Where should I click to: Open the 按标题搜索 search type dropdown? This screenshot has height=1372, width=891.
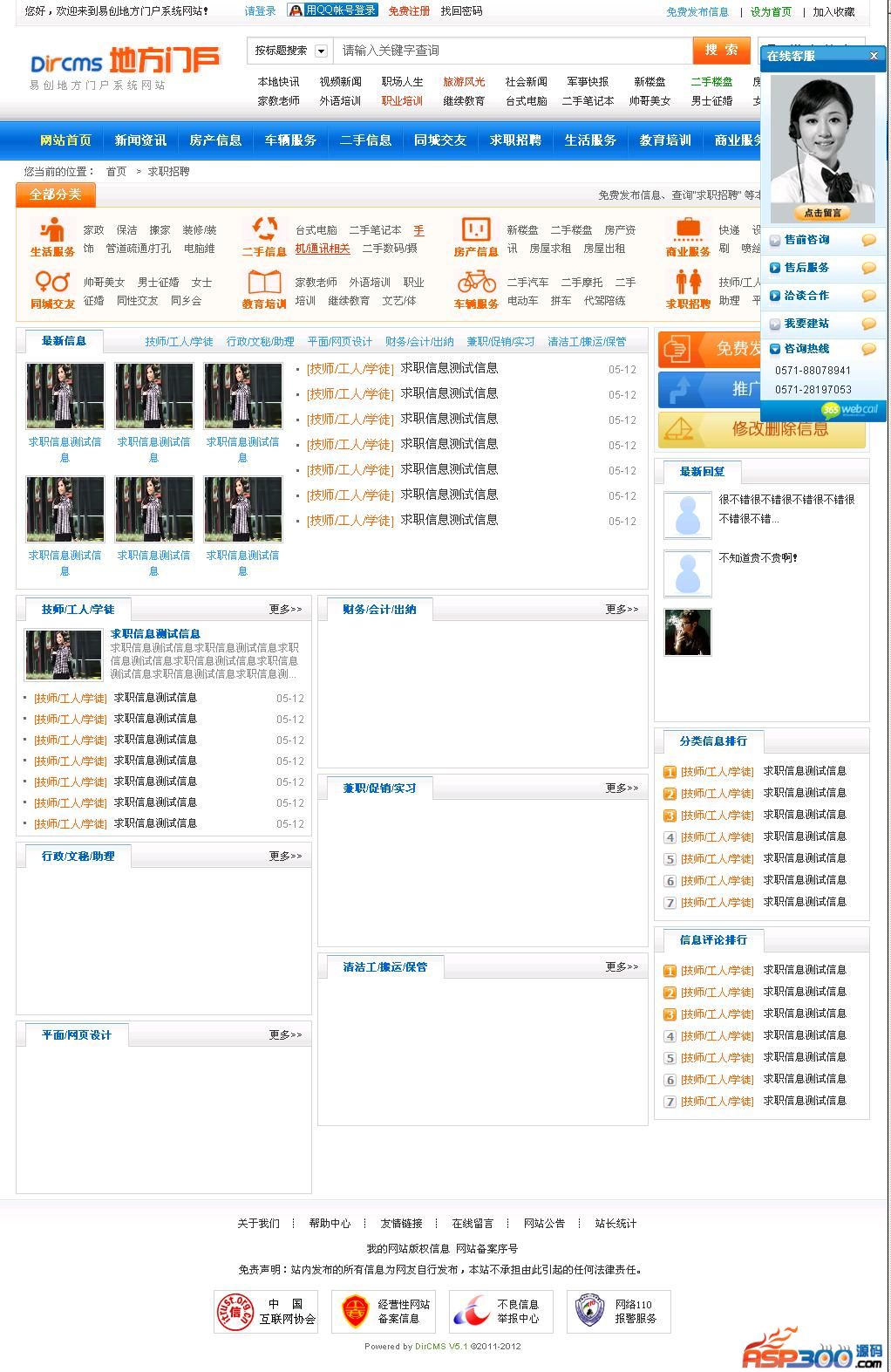tap(289, 51)
